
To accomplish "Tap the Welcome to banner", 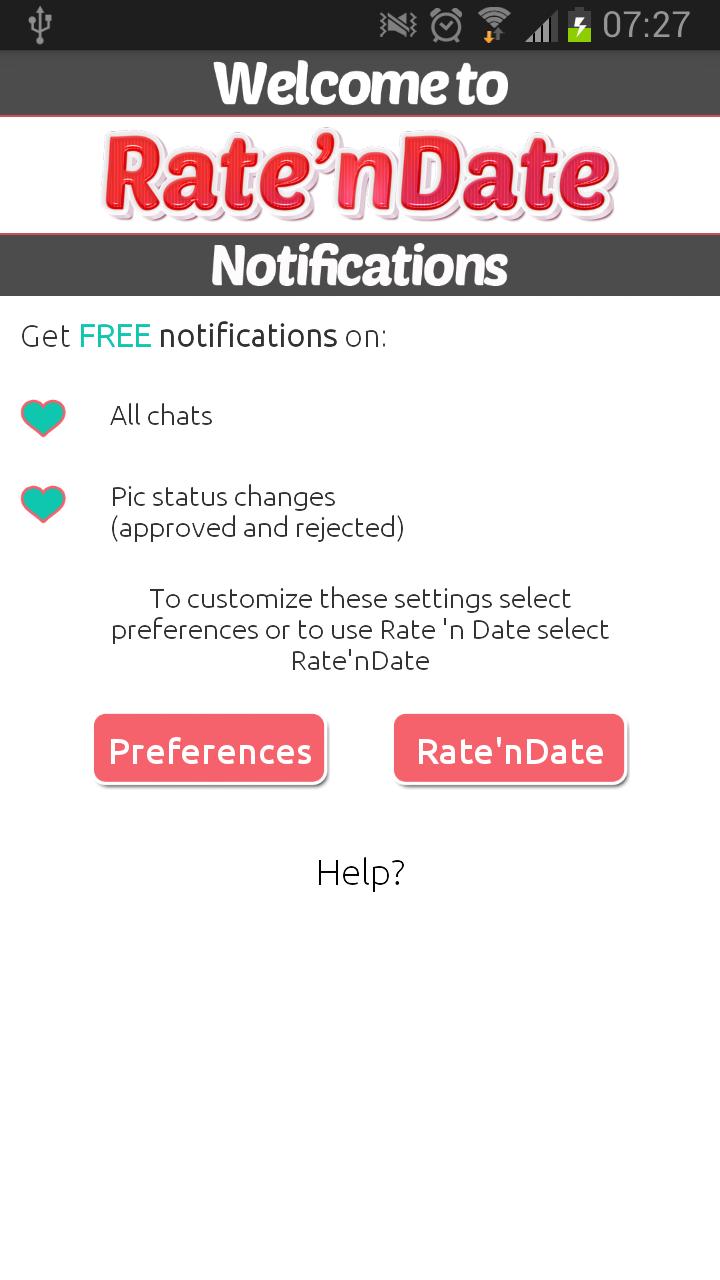I will 360,83.
